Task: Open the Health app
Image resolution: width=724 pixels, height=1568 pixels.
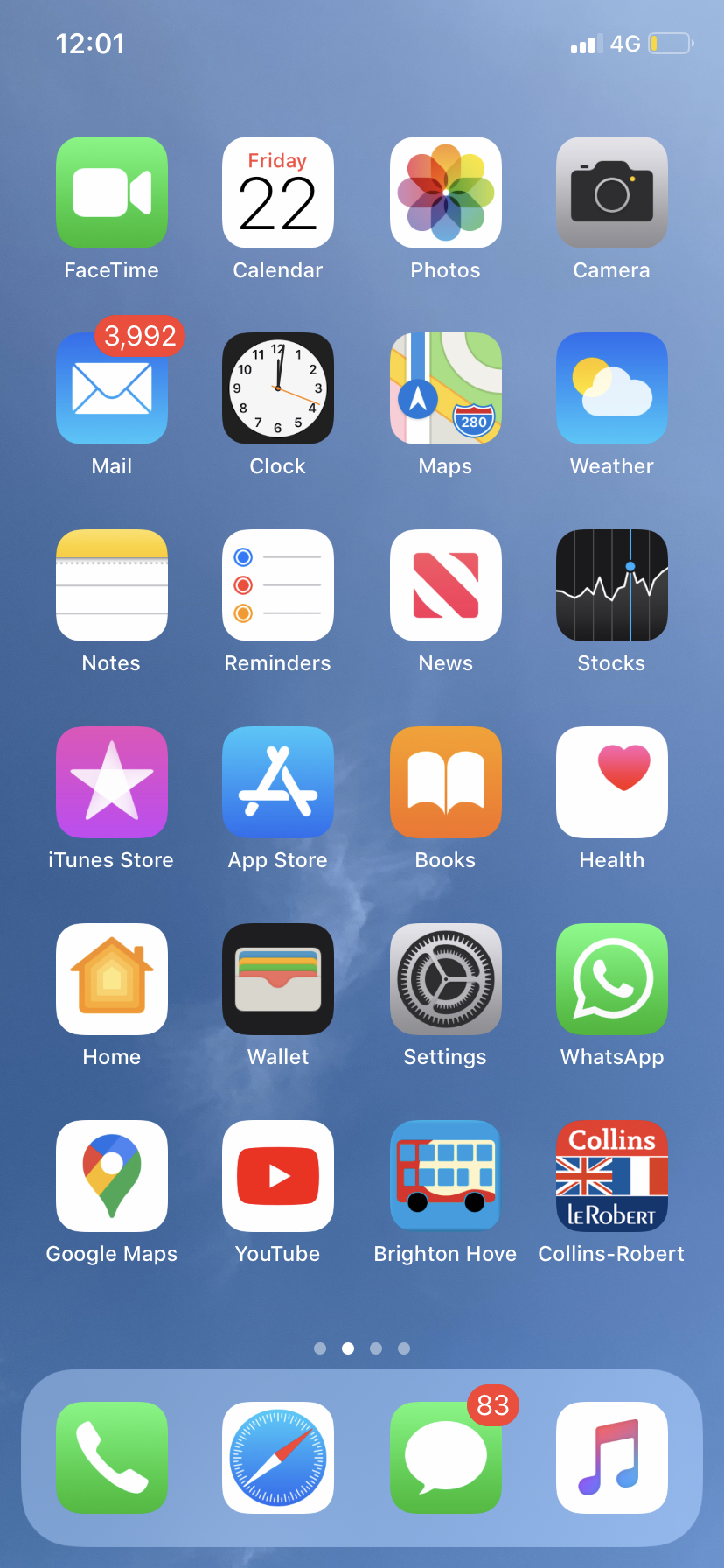Action: [x=612, y=782]
